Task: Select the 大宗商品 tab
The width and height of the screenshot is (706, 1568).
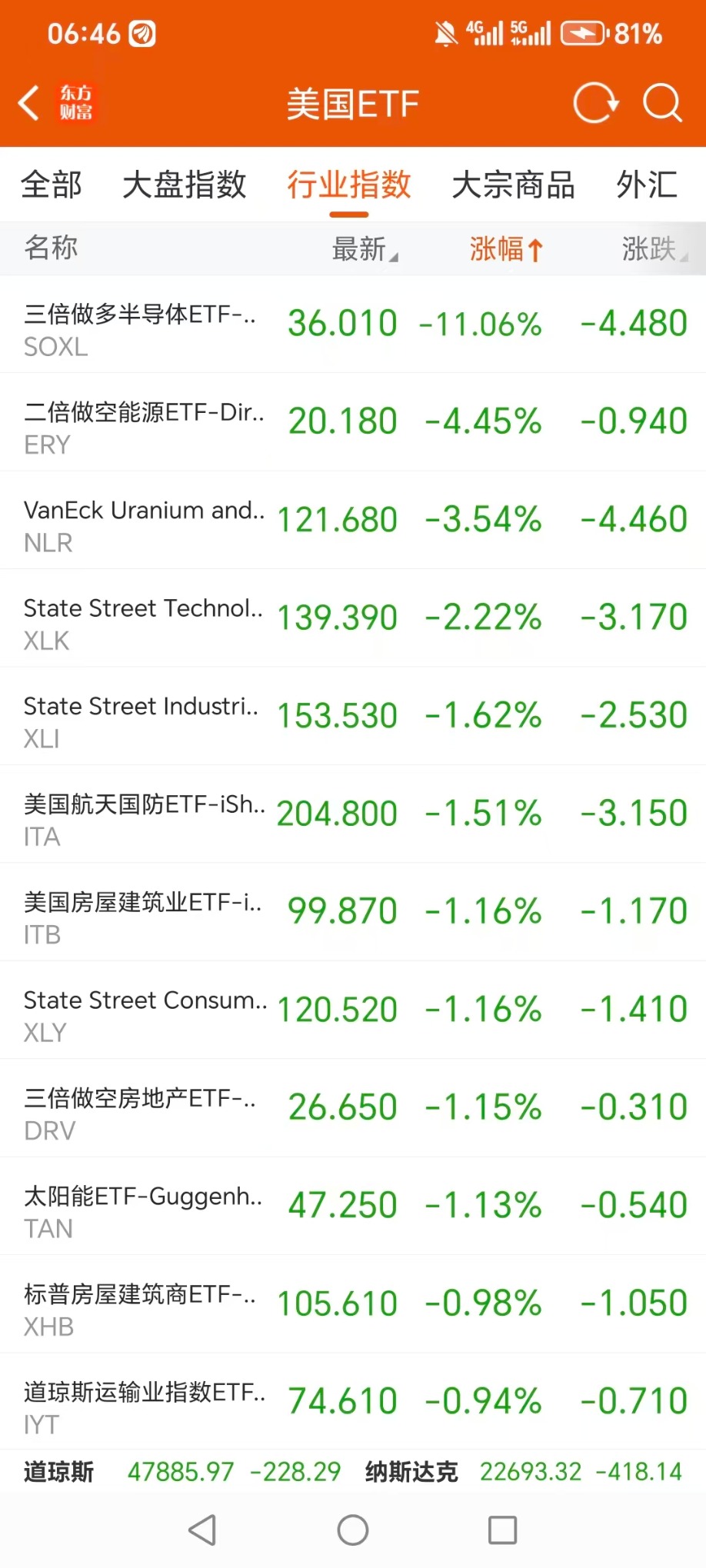Action: (x=513, y=185)
